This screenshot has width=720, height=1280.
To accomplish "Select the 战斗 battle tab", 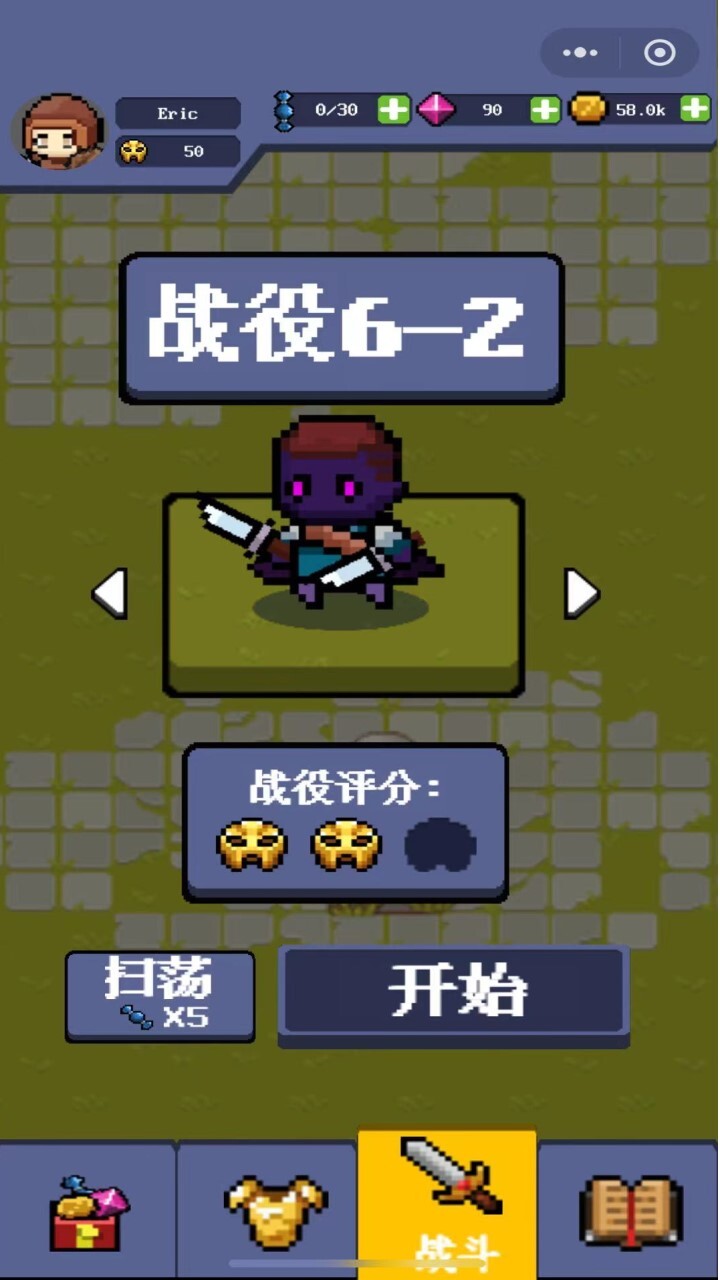I will [448, 1205].
